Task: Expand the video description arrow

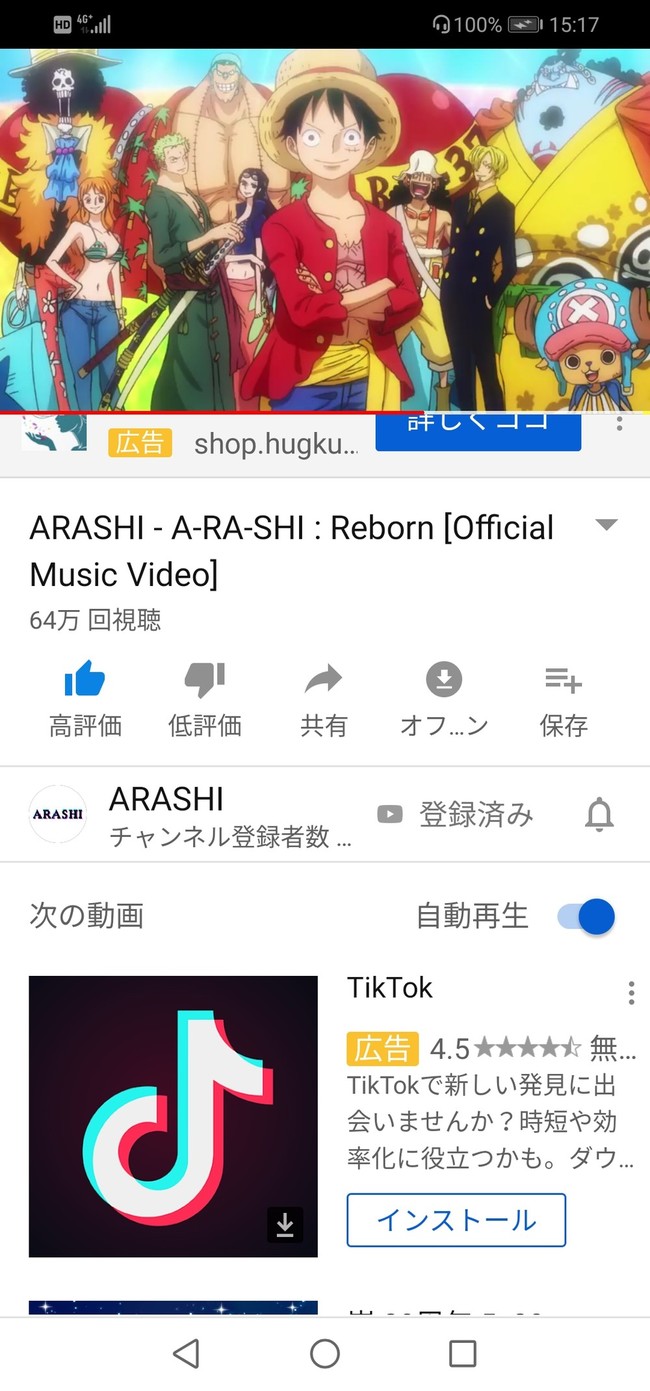Action: tap(606, 526)
